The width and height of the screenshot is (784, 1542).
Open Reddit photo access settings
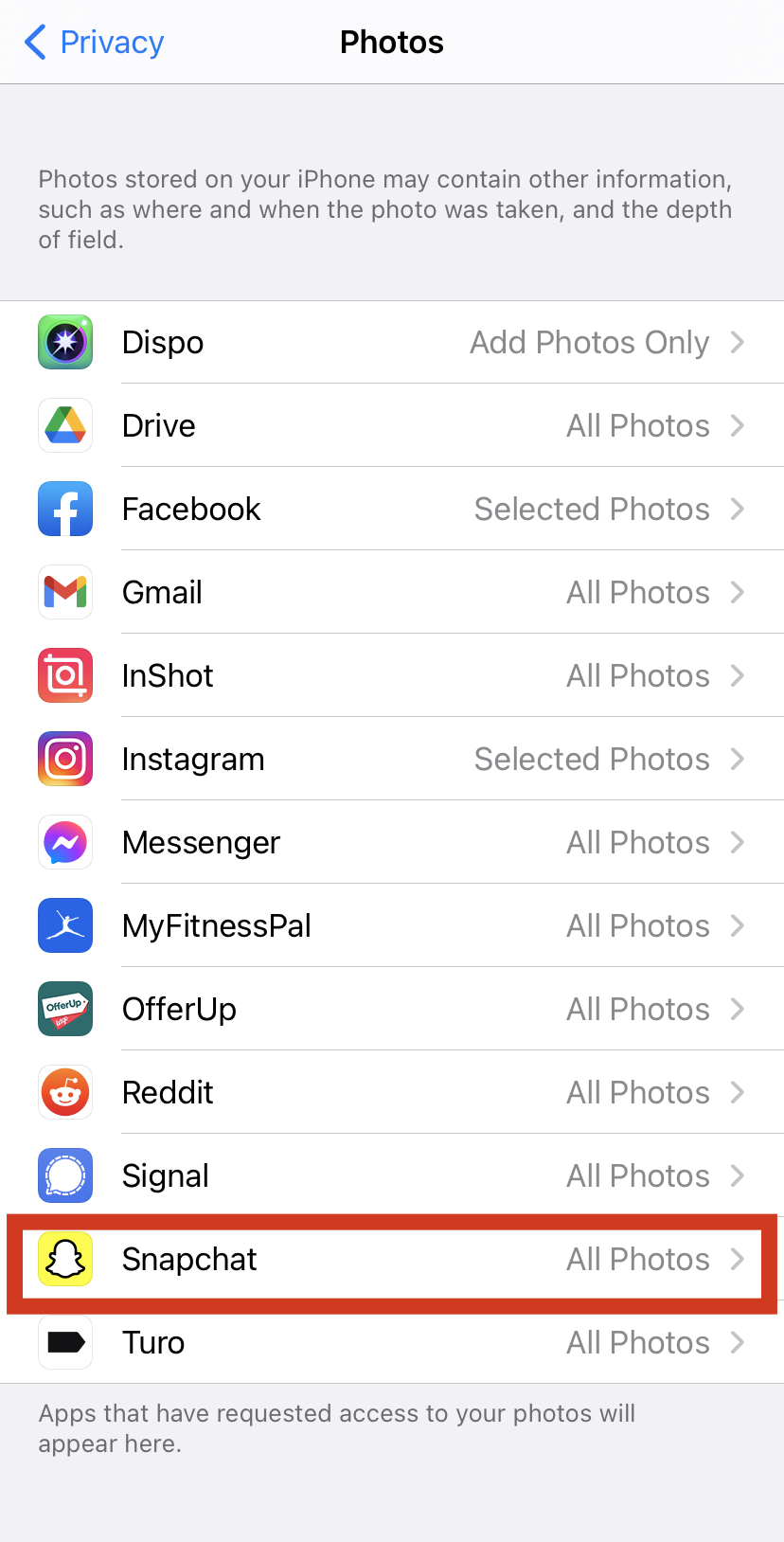click(392, 1093)
